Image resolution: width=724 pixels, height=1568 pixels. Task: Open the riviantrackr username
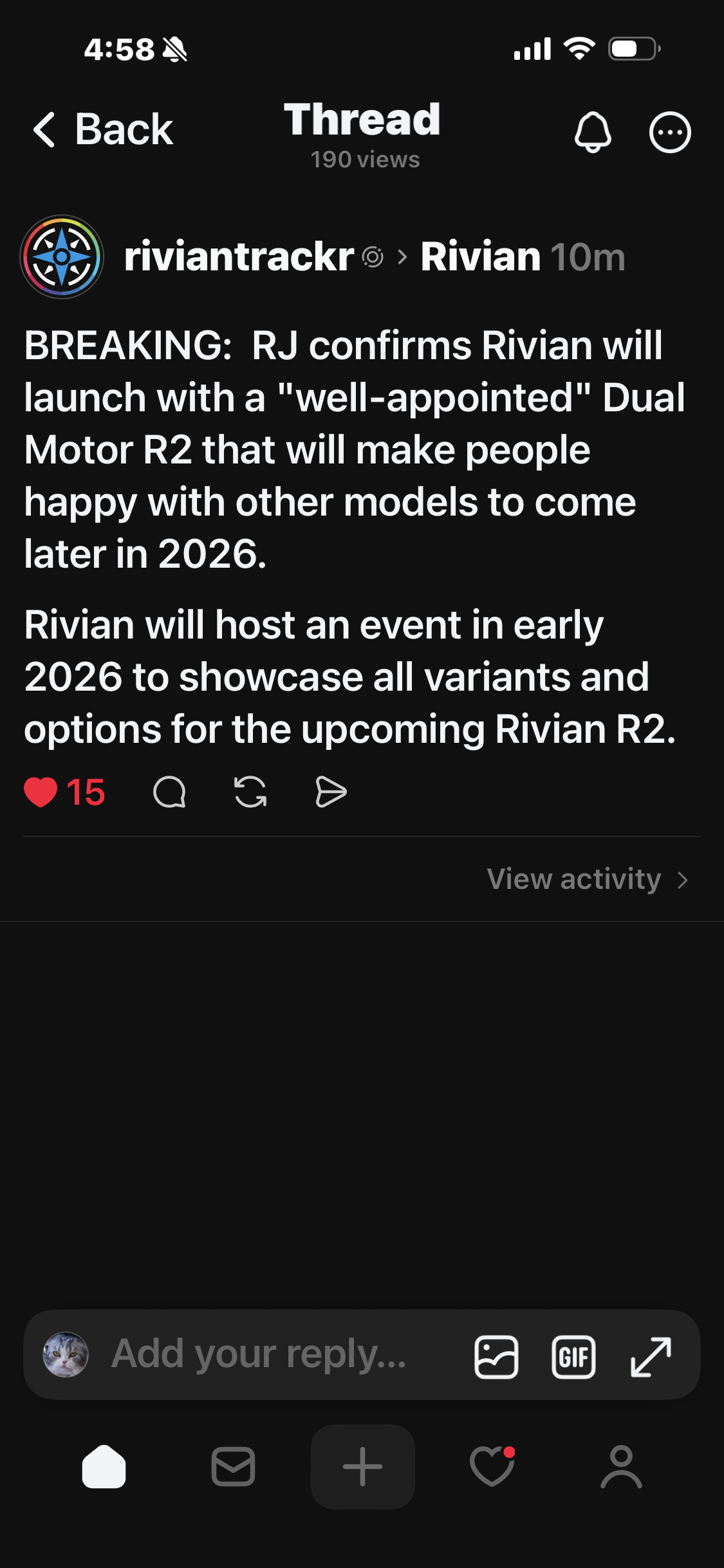[x=239, y=257]
